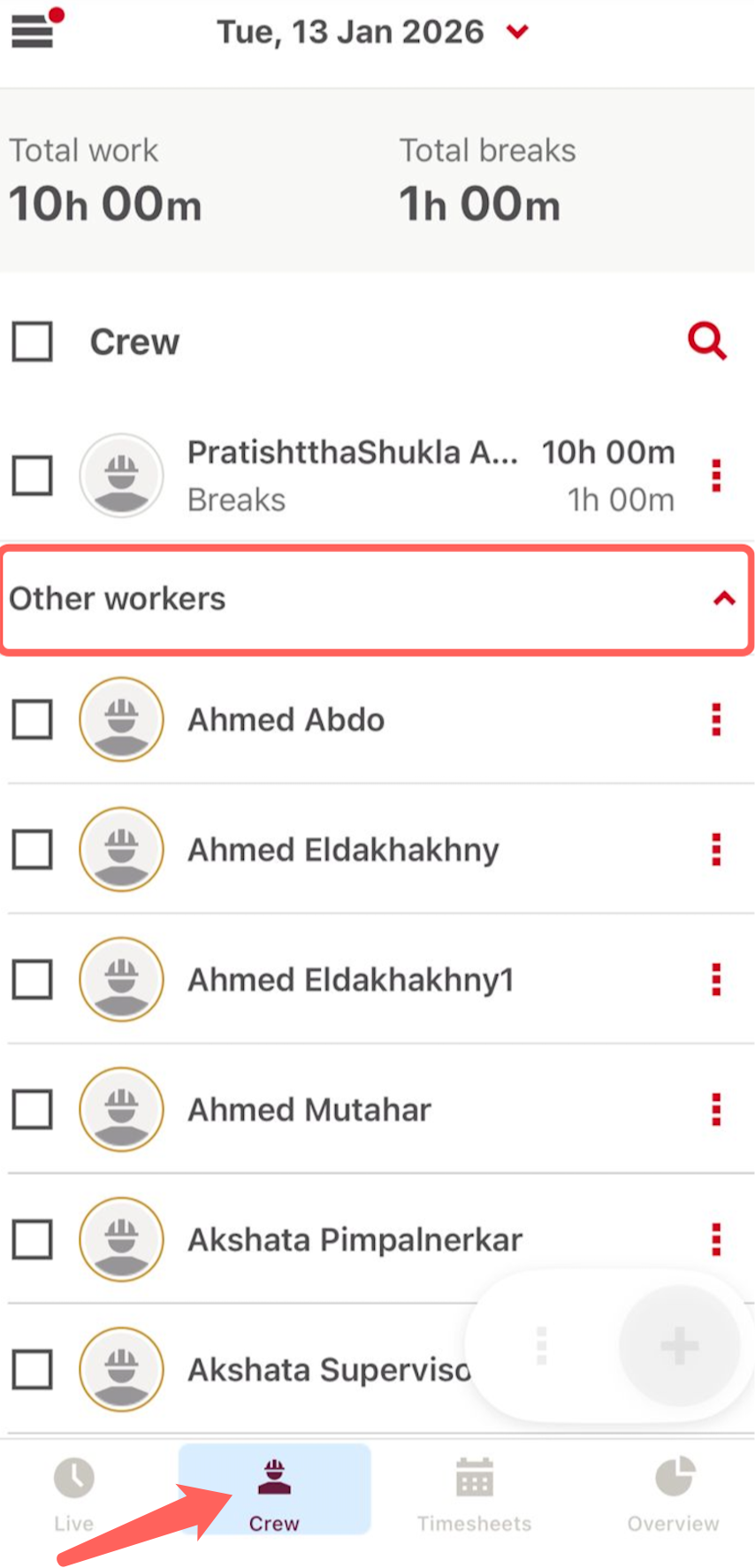Viewport: 755px width, 1568px height.
Task: Mark Ahmed Eldakhakhny1's checkbox
Action: point(33,980)
